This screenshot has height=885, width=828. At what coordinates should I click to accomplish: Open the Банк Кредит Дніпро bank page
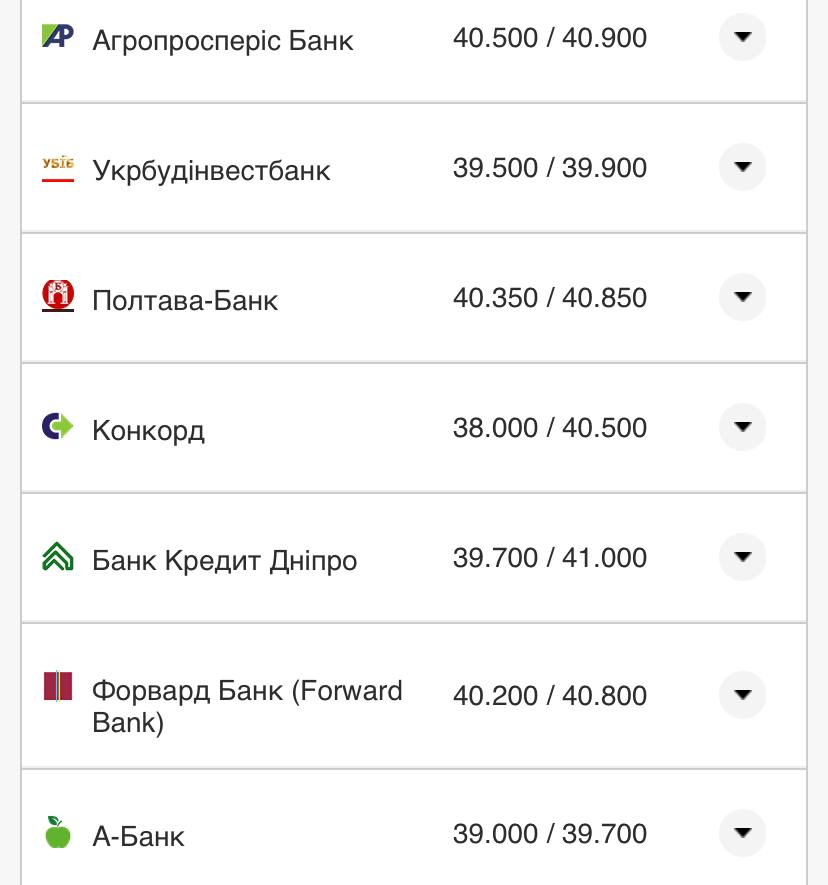[x=224, y=560]
